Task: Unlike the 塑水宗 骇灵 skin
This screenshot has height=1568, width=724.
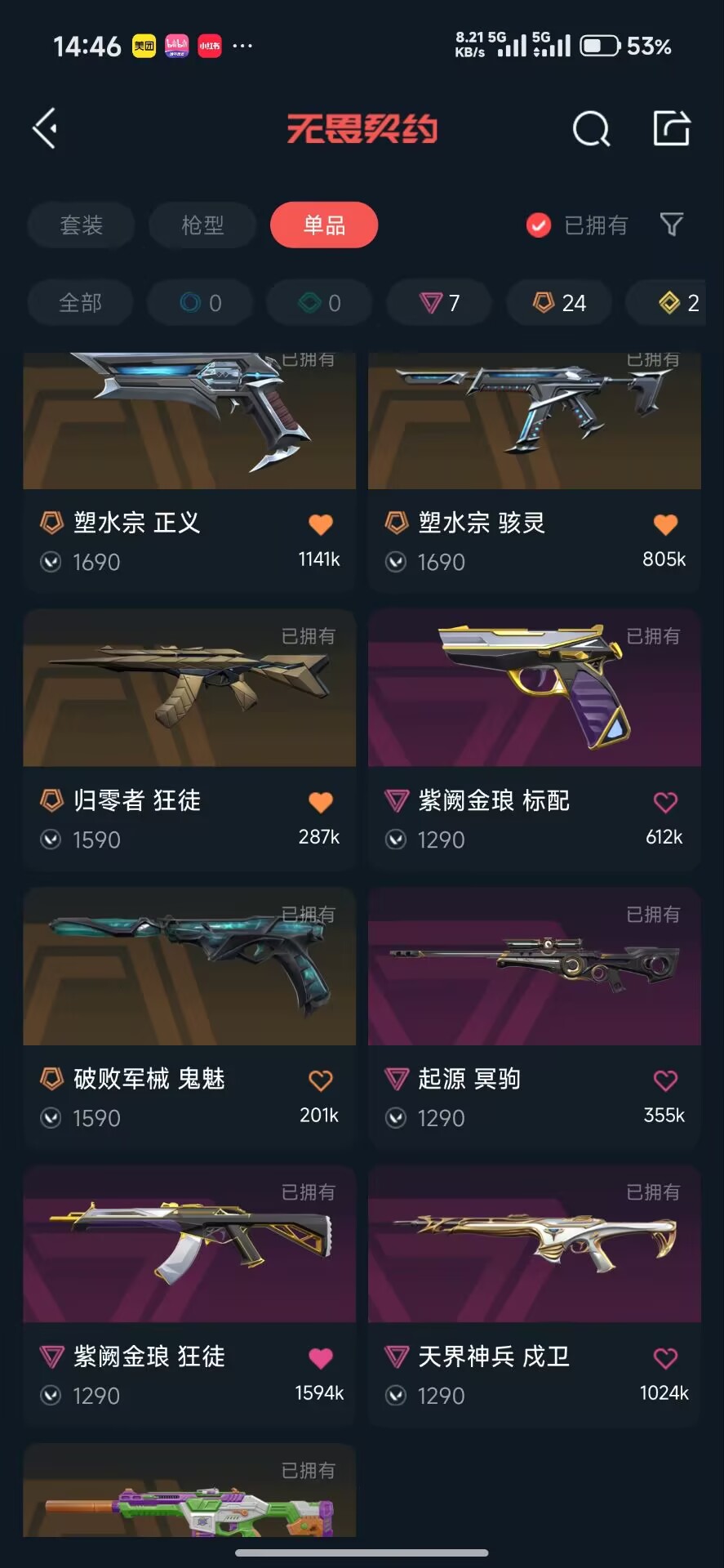Action: click(666, 524)
